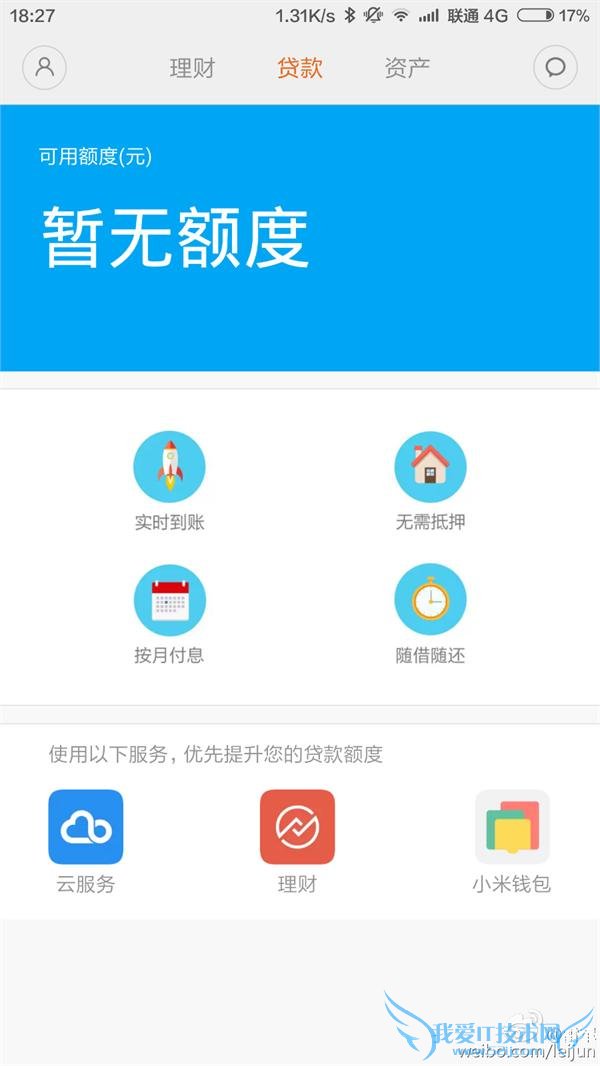Open the 云服务 service
Screen dimensions: 600x1066
[86, 827]
